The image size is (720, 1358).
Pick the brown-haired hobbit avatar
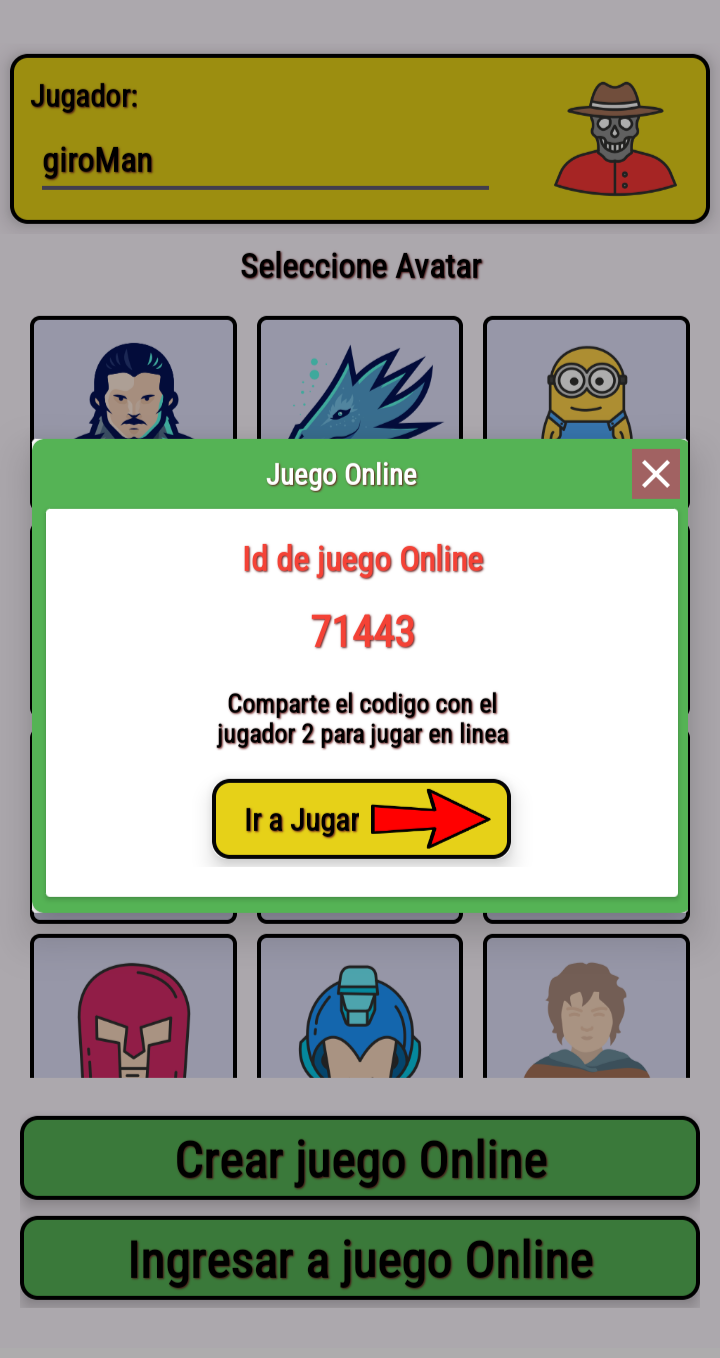[586, 1010]
